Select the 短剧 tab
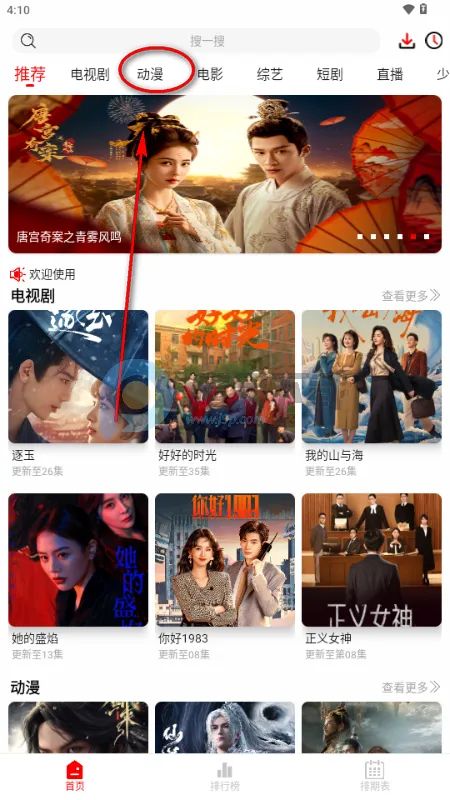The width and height of the screenshot is (450, 800). [330, 74]
